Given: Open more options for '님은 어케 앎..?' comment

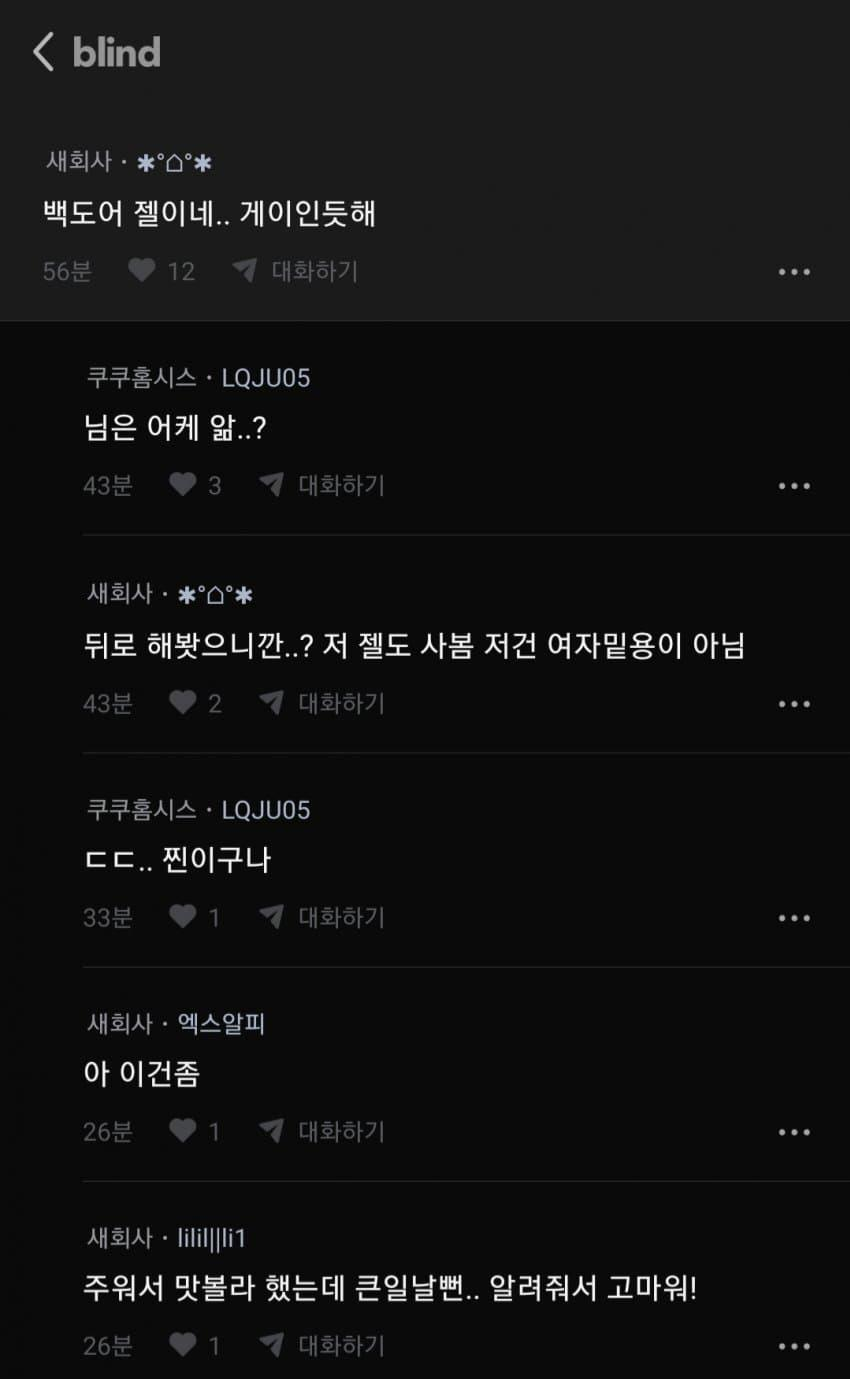Looking at the screenshot, I should pos(794,487).
